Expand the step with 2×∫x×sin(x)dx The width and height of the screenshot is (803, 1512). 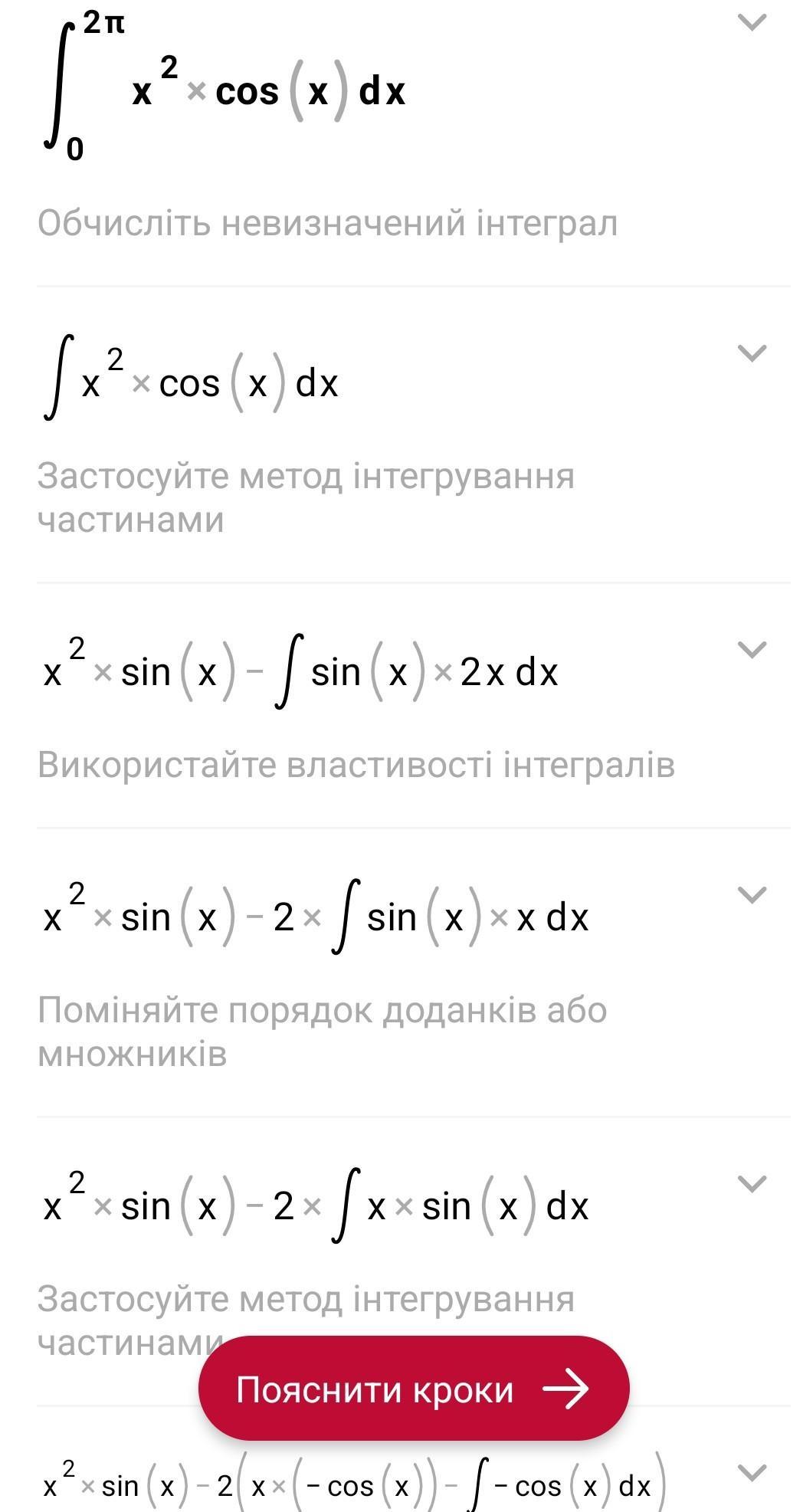click(752, 1184)
